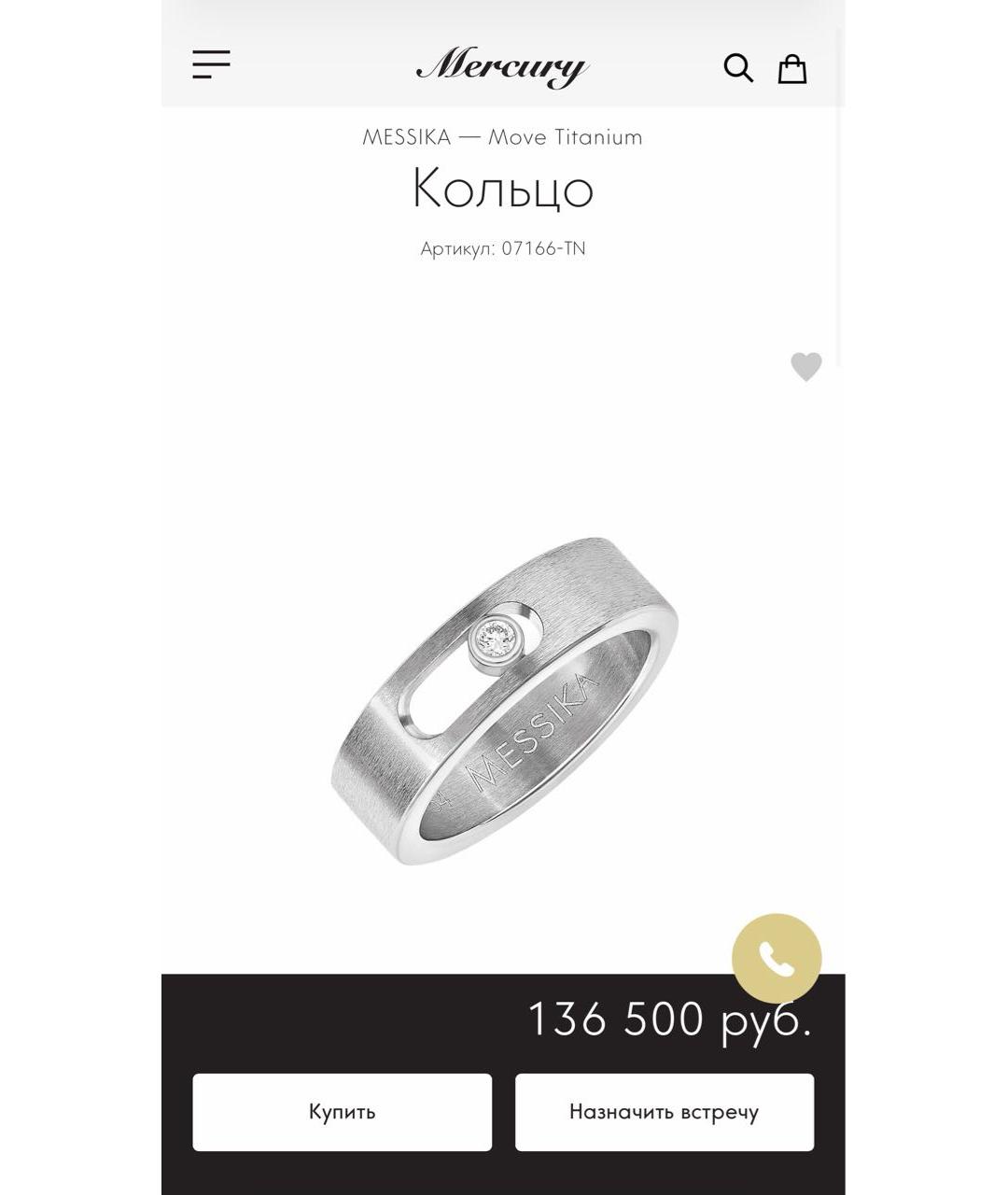Screen dimensions: 1008x1195
Task: Add the ring to favorites
Action: pyautogui.click(x=805, y=366)
